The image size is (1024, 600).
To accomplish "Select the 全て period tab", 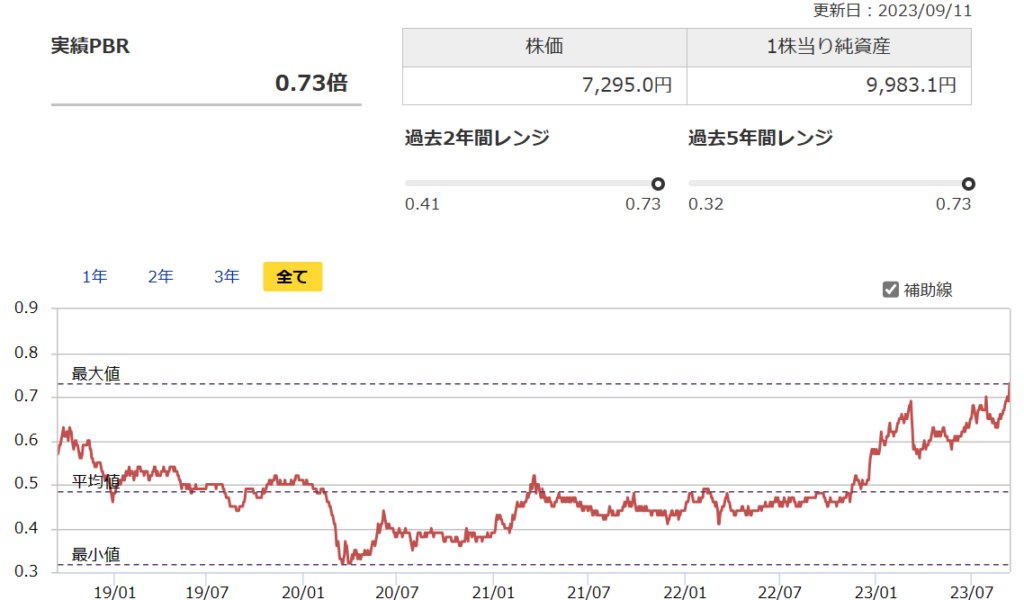I will coord(292,277).
